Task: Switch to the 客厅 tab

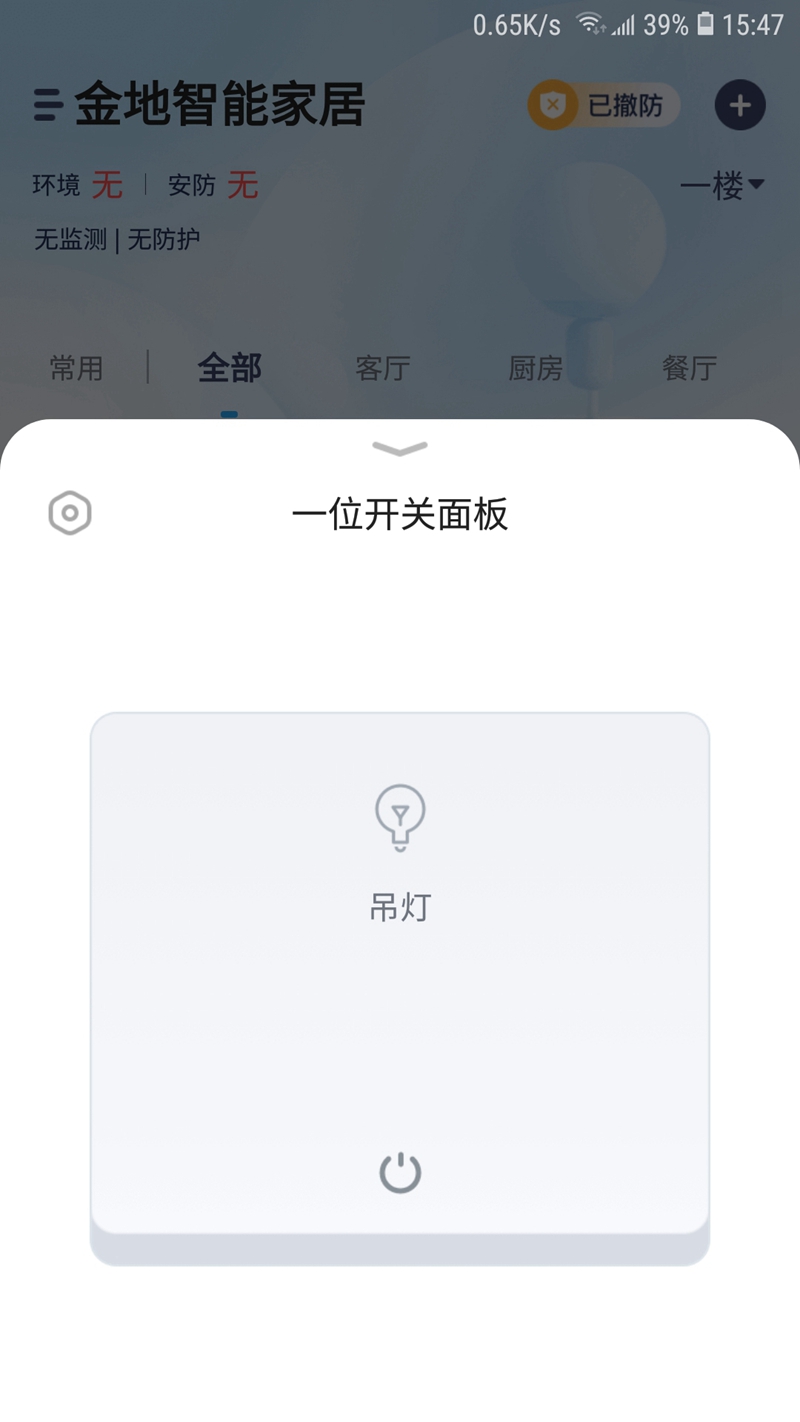Action: pos(383,368)
